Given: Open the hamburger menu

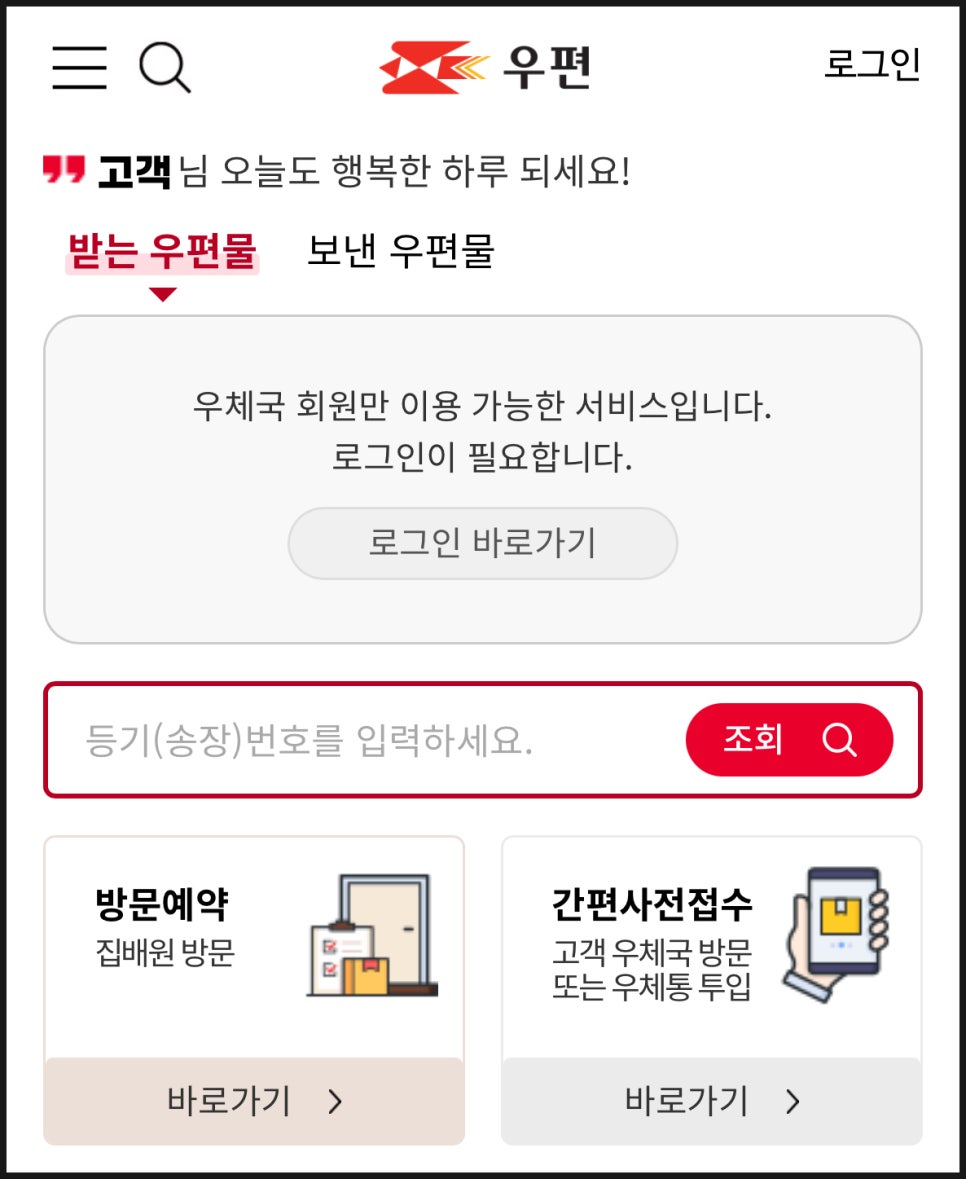Looking at the screenshot, I should pyautogui.click(x=79, y=68).
